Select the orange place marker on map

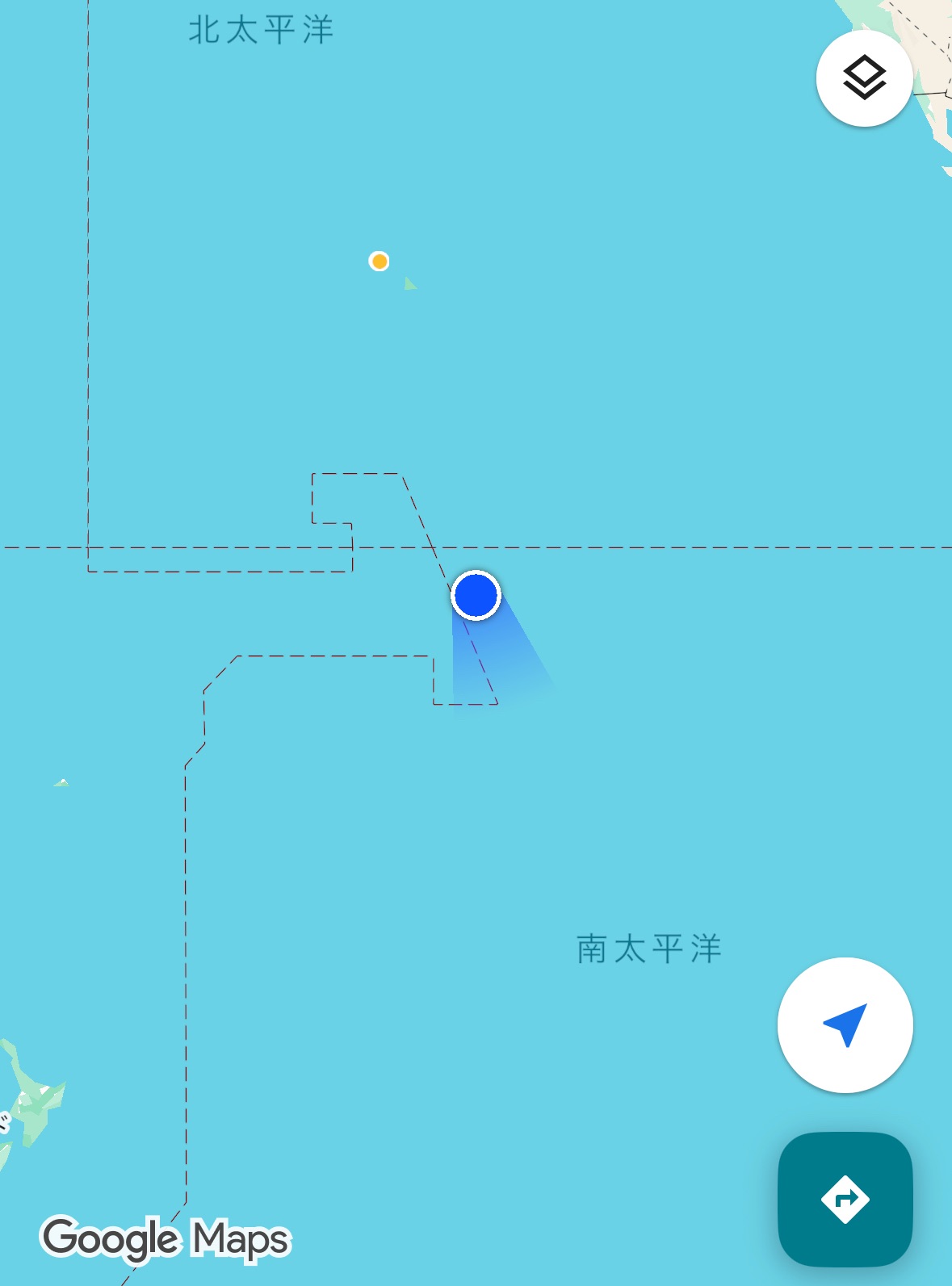click(x=379, y=262)
